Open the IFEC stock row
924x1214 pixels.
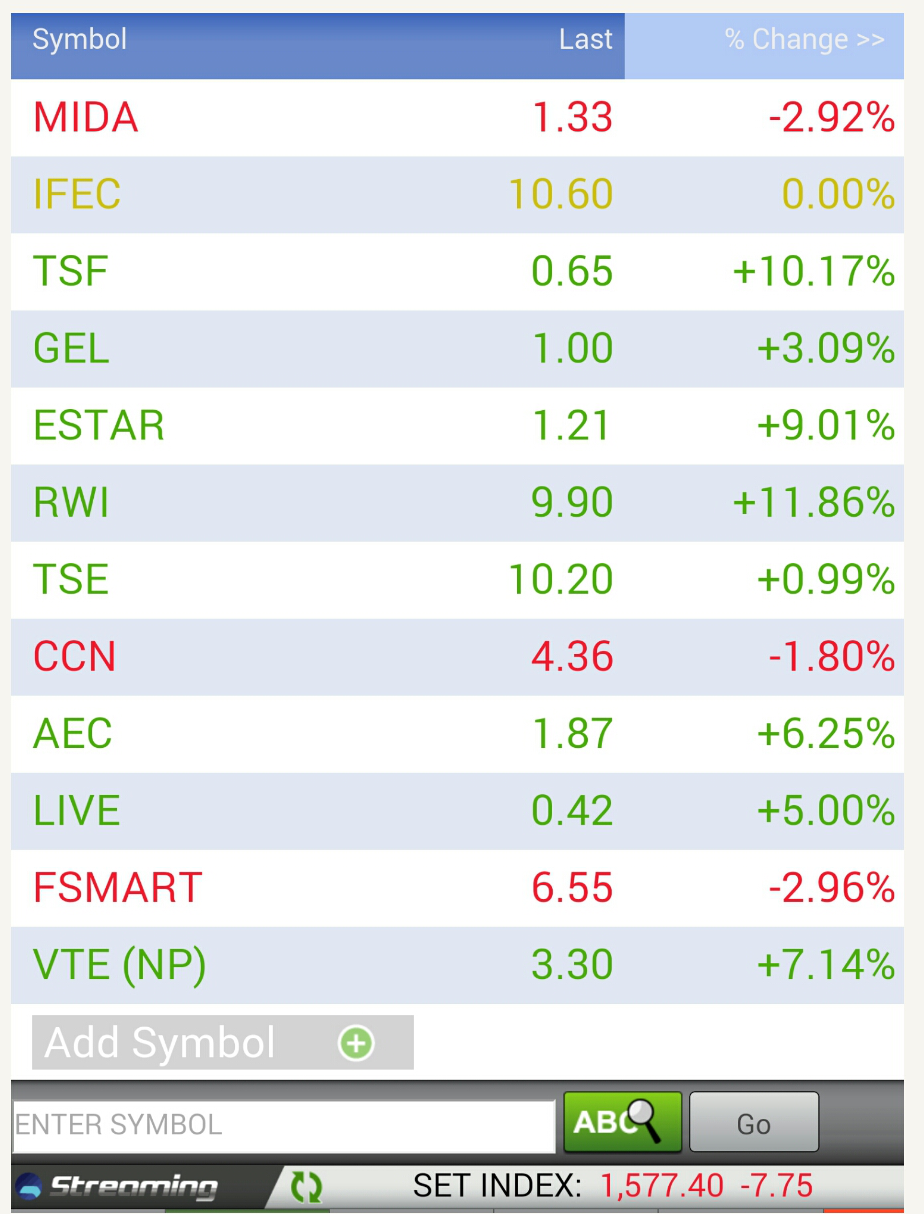point(457,194)
